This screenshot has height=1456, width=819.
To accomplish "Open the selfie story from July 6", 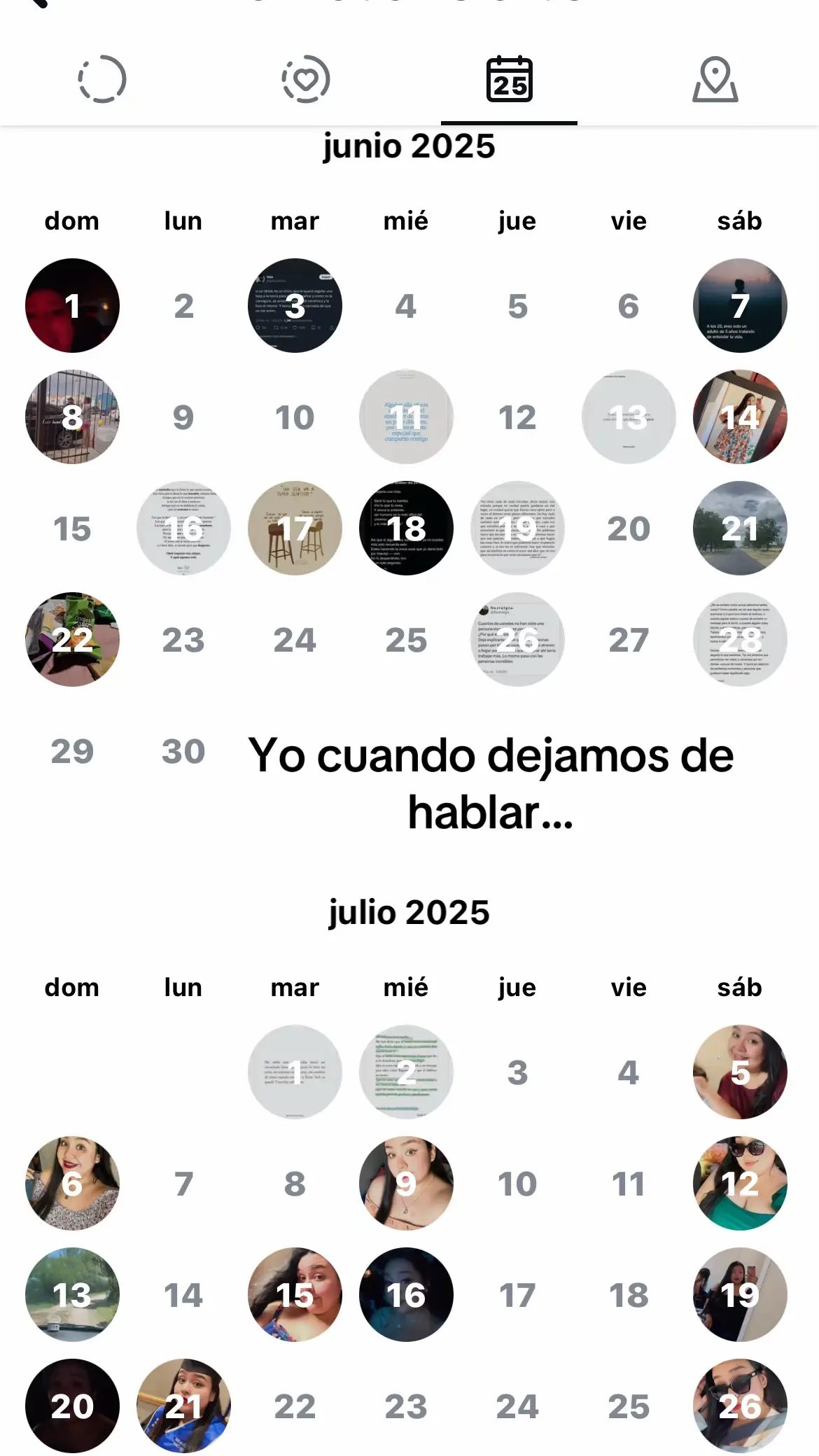I will 71,1184.
